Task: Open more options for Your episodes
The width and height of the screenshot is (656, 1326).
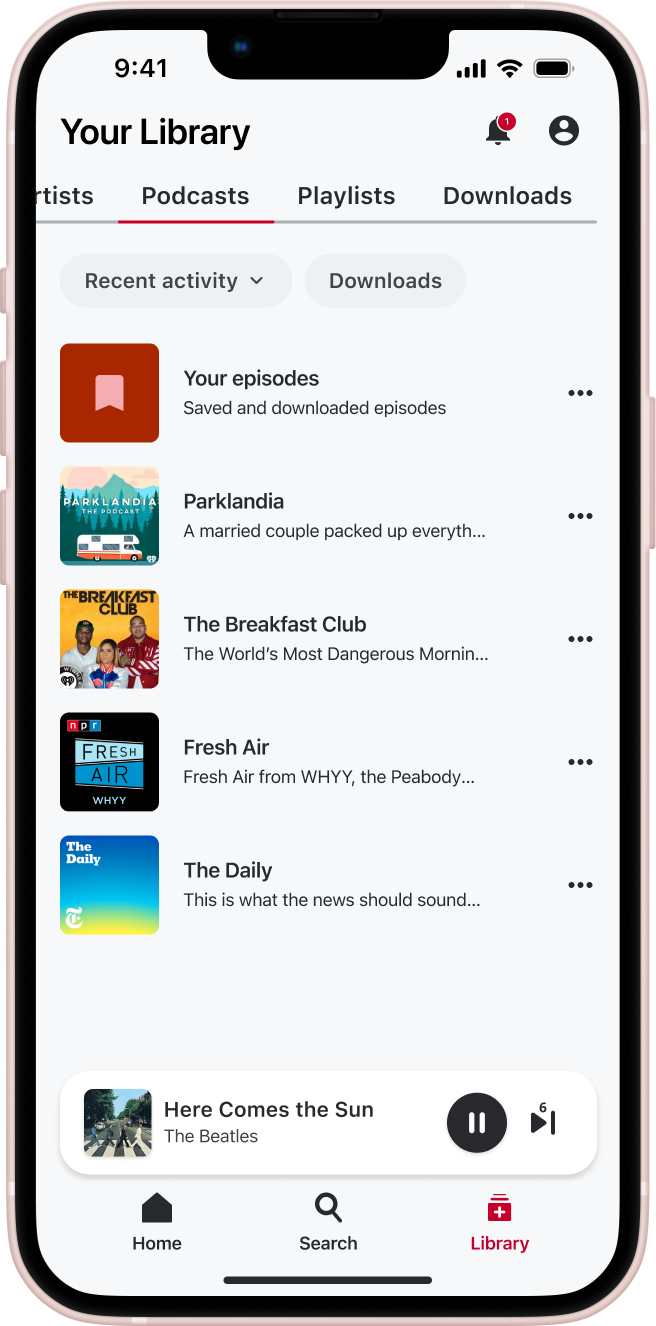Action: point(580,393)
